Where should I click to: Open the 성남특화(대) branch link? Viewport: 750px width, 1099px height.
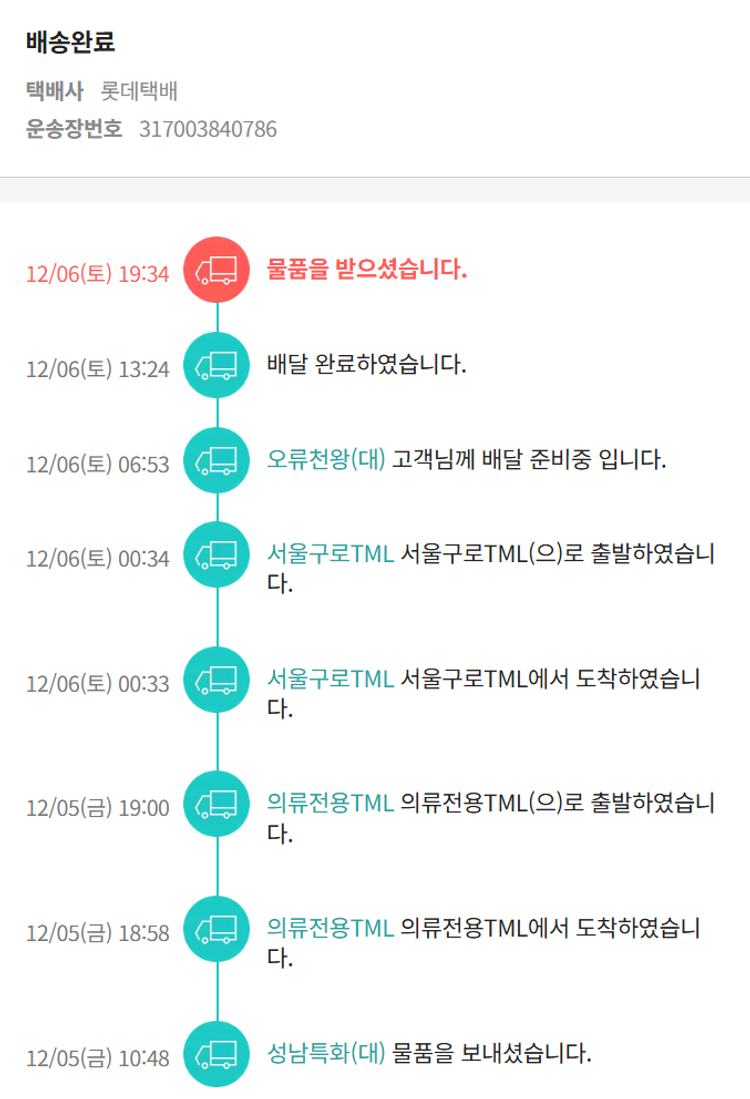click(326, 1053)
